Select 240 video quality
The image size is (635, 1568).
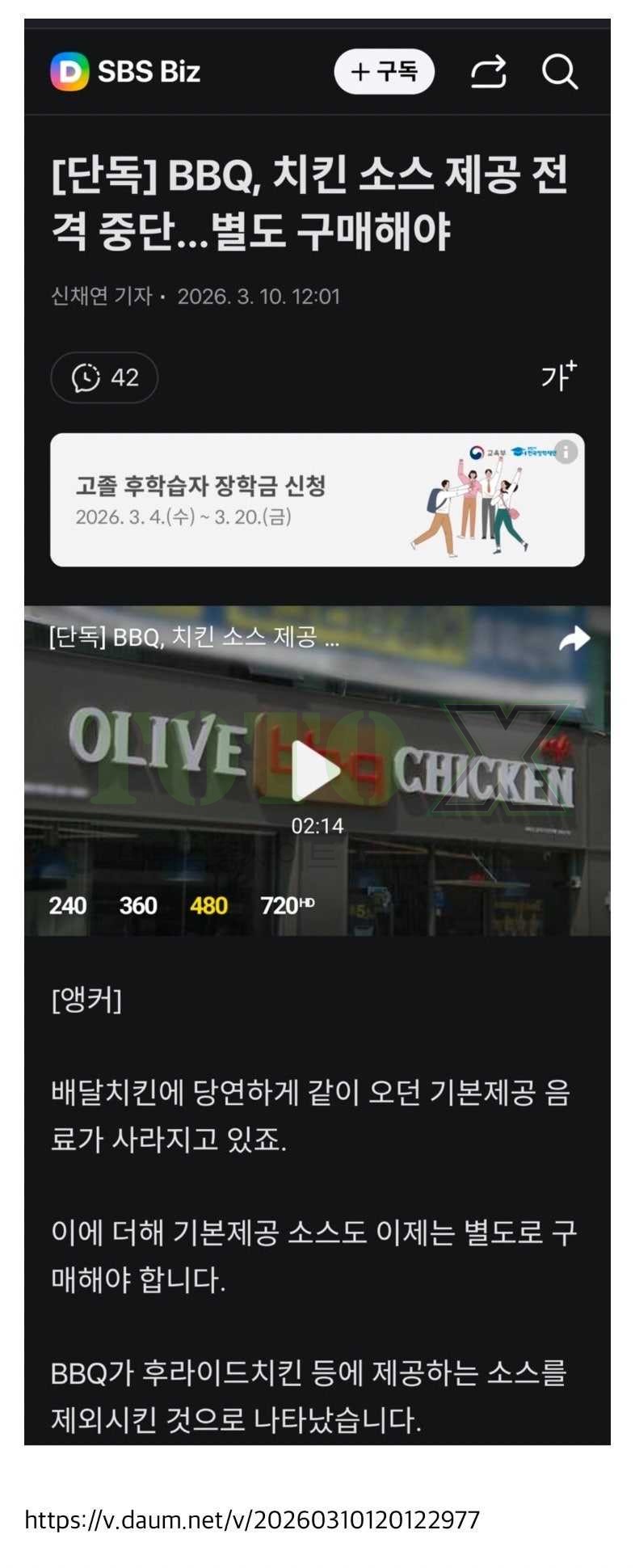pyautogui.click(x=68, y=906)
